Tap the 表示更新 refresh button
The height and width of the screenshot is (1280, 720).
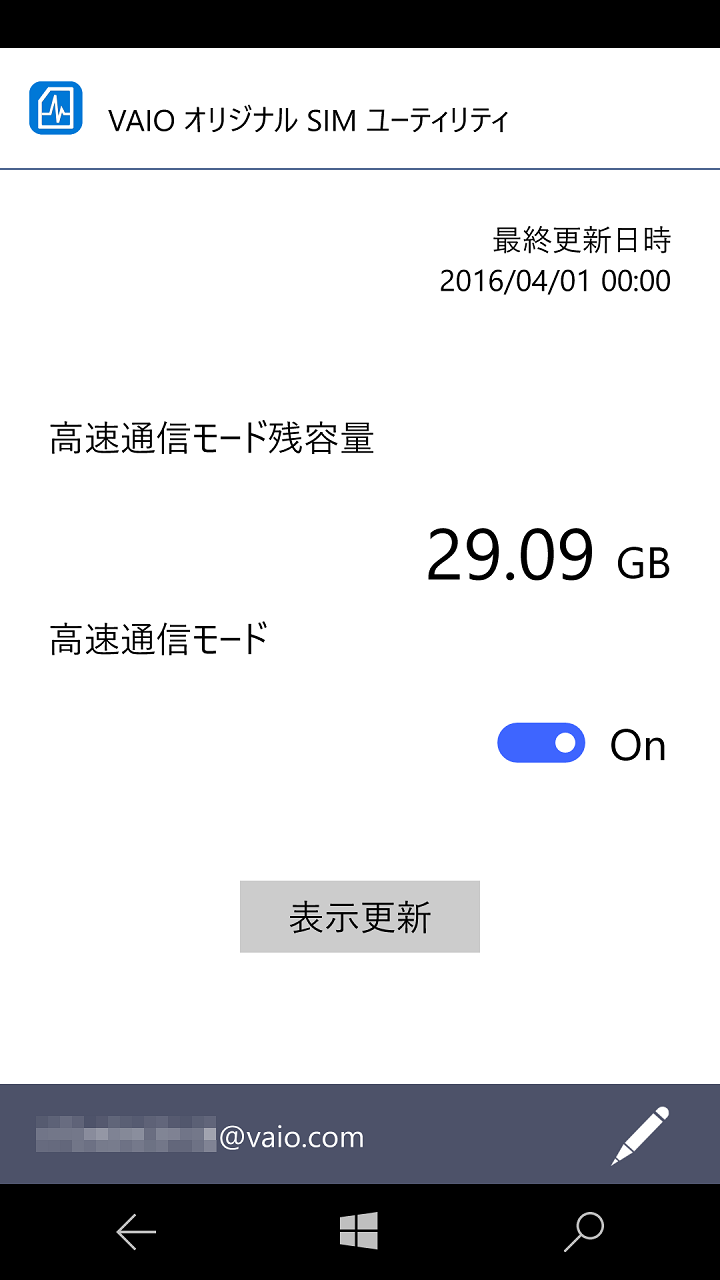(x=360, y=917)
